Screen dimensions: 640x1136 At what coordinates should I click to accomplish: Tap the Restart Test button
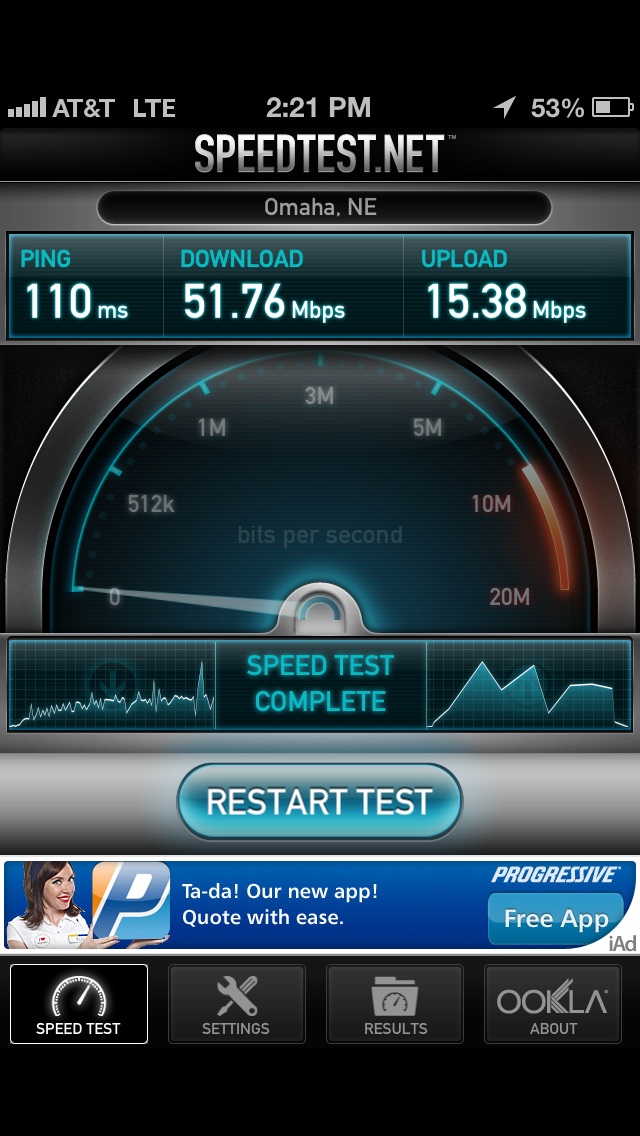click(x=320, y=801)
